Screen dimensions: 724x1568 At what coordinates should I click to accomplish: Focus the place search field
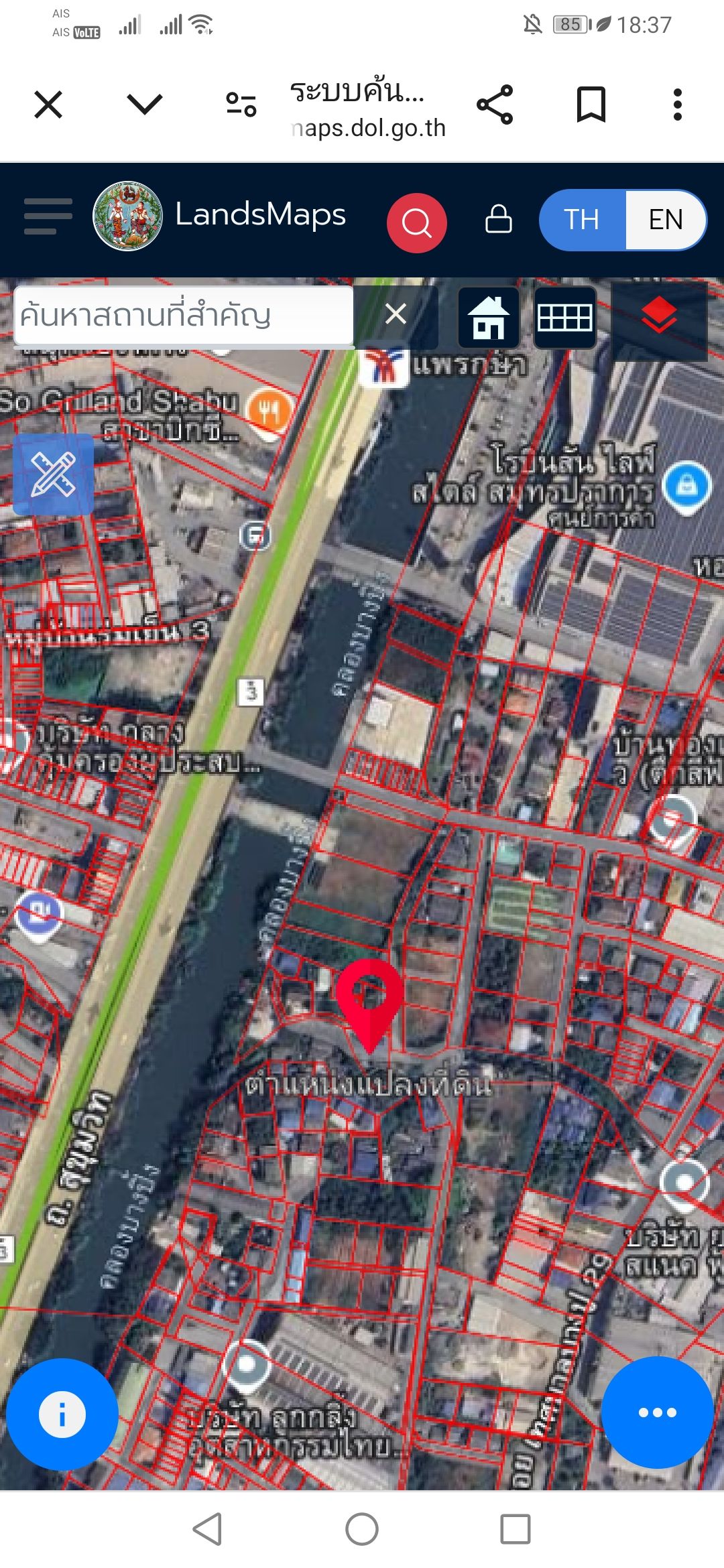click(x=184, y=315)
